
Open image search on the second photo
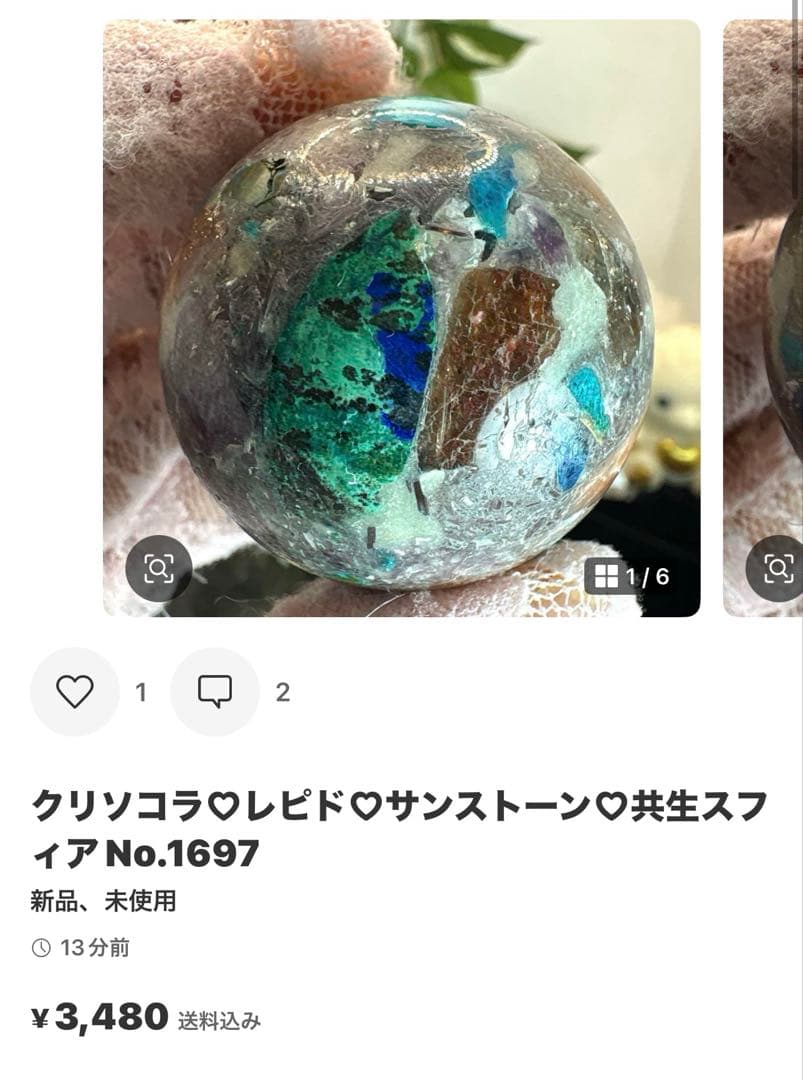coord(778,569)
